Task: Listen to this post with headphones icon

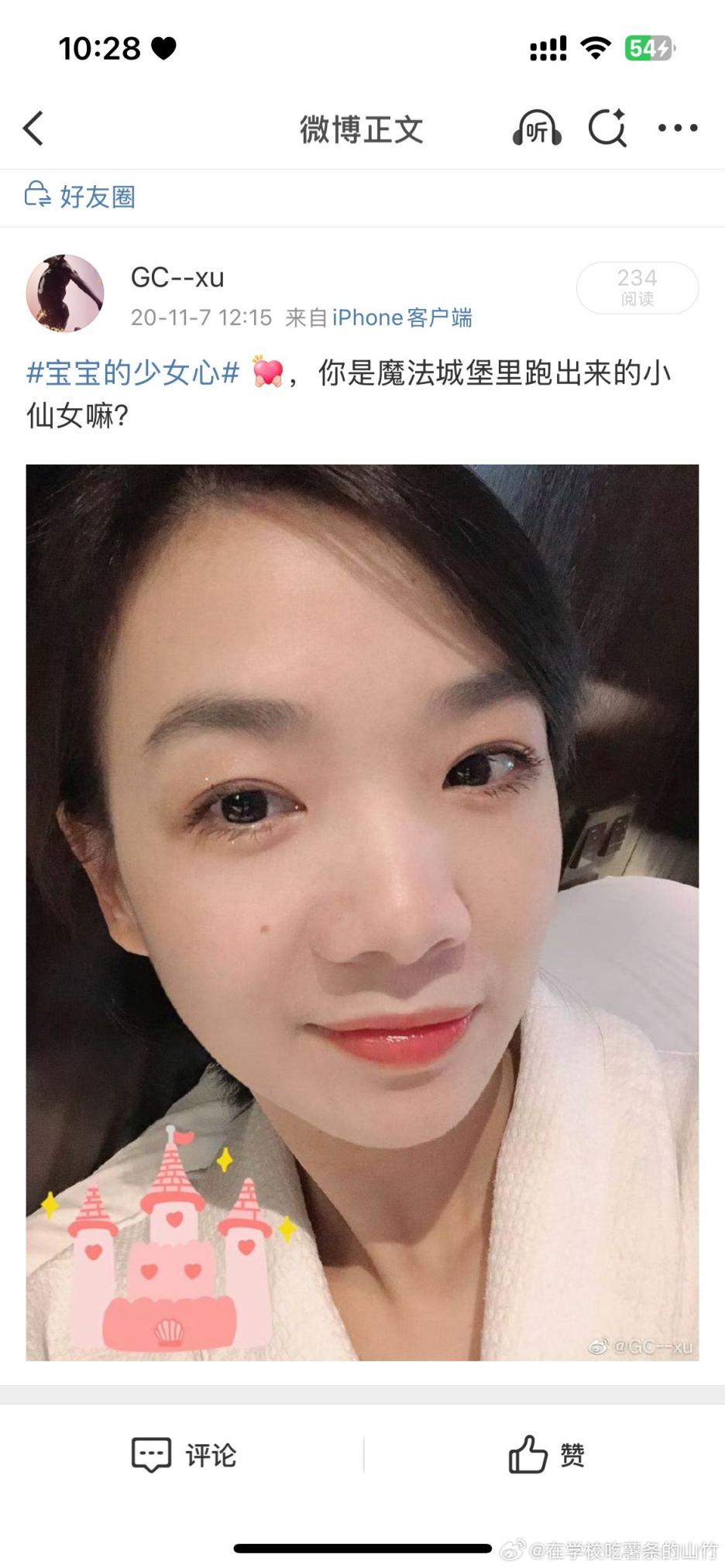Action: coord(537,129)
